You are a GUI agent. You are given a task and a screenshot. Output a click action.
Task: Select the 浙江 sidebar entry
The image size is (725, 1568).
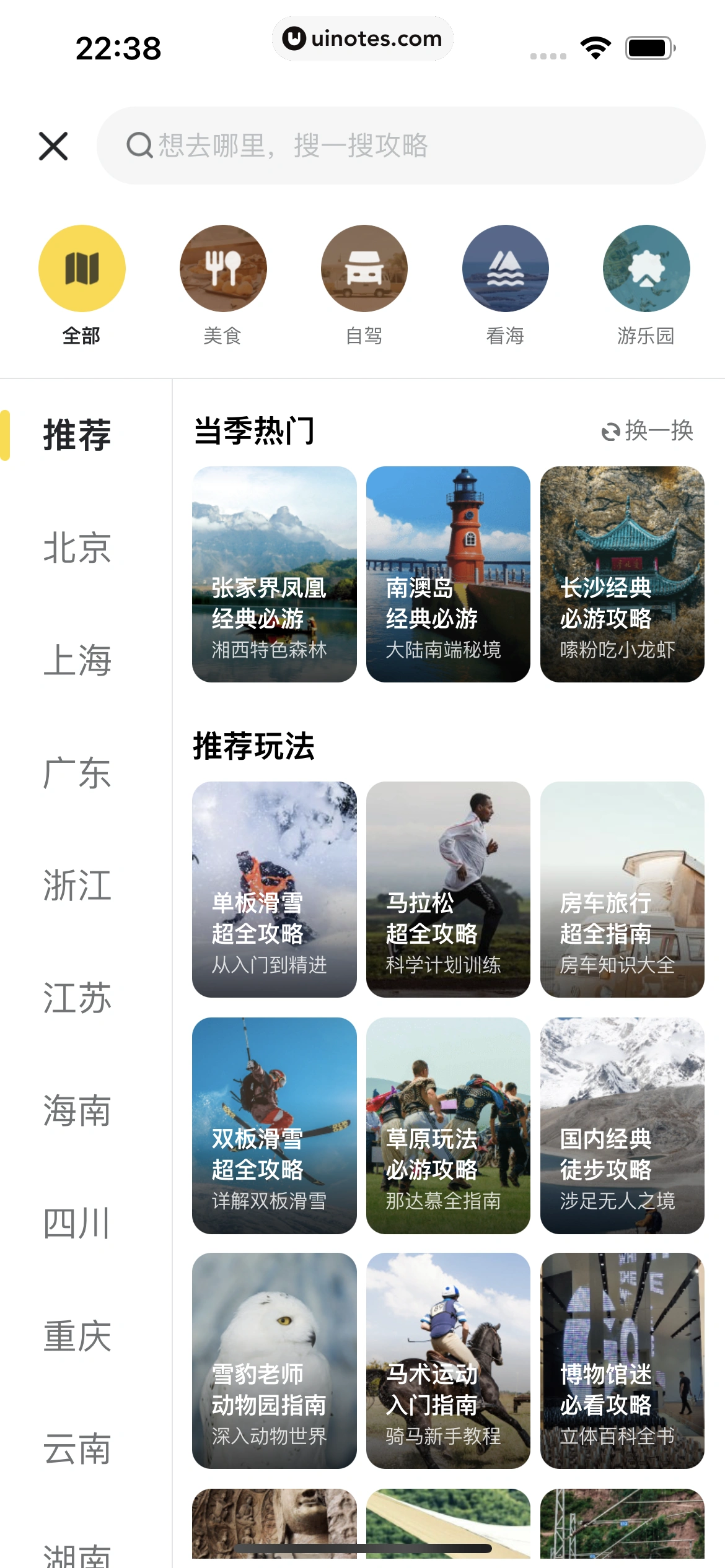76,886
